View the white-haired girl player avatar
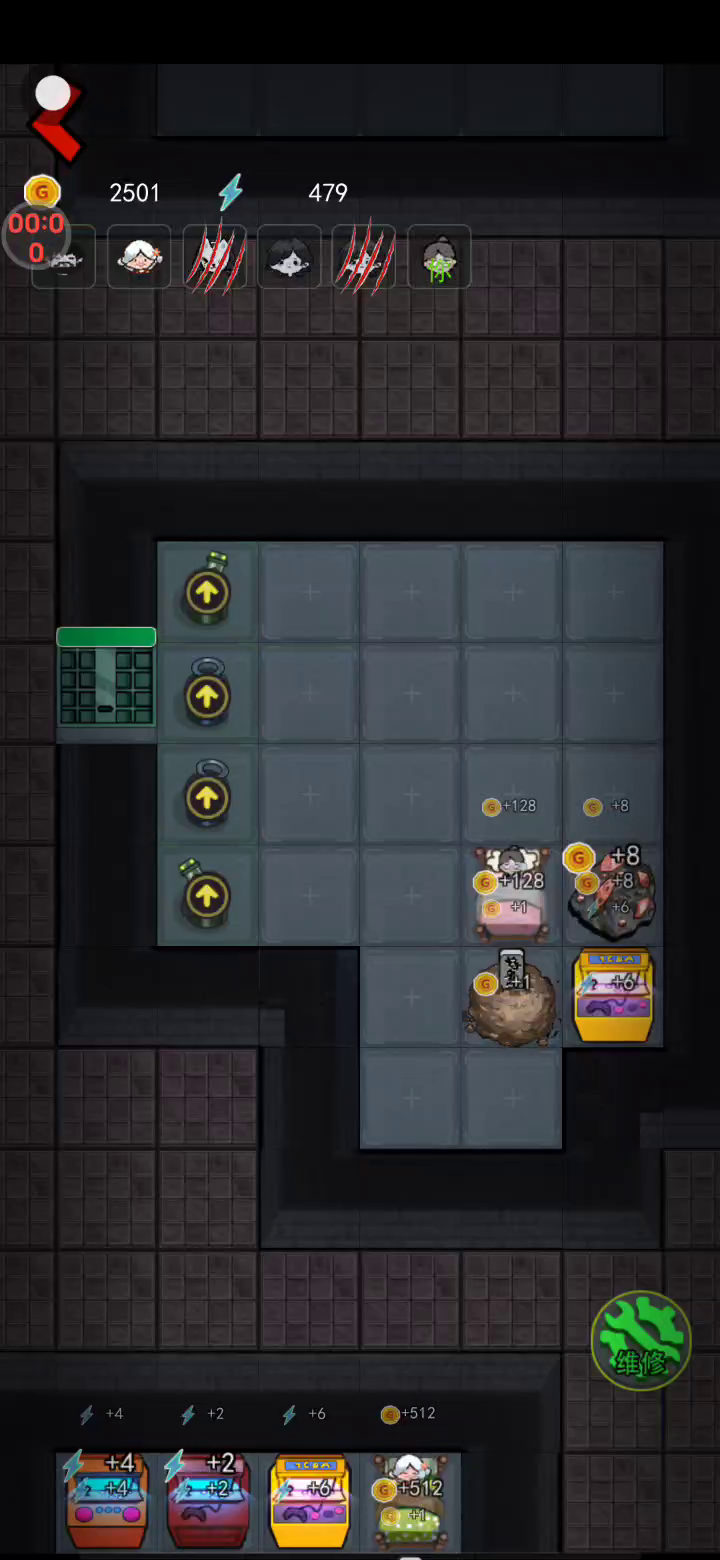 pyautogui.click(x=139, y=258)
